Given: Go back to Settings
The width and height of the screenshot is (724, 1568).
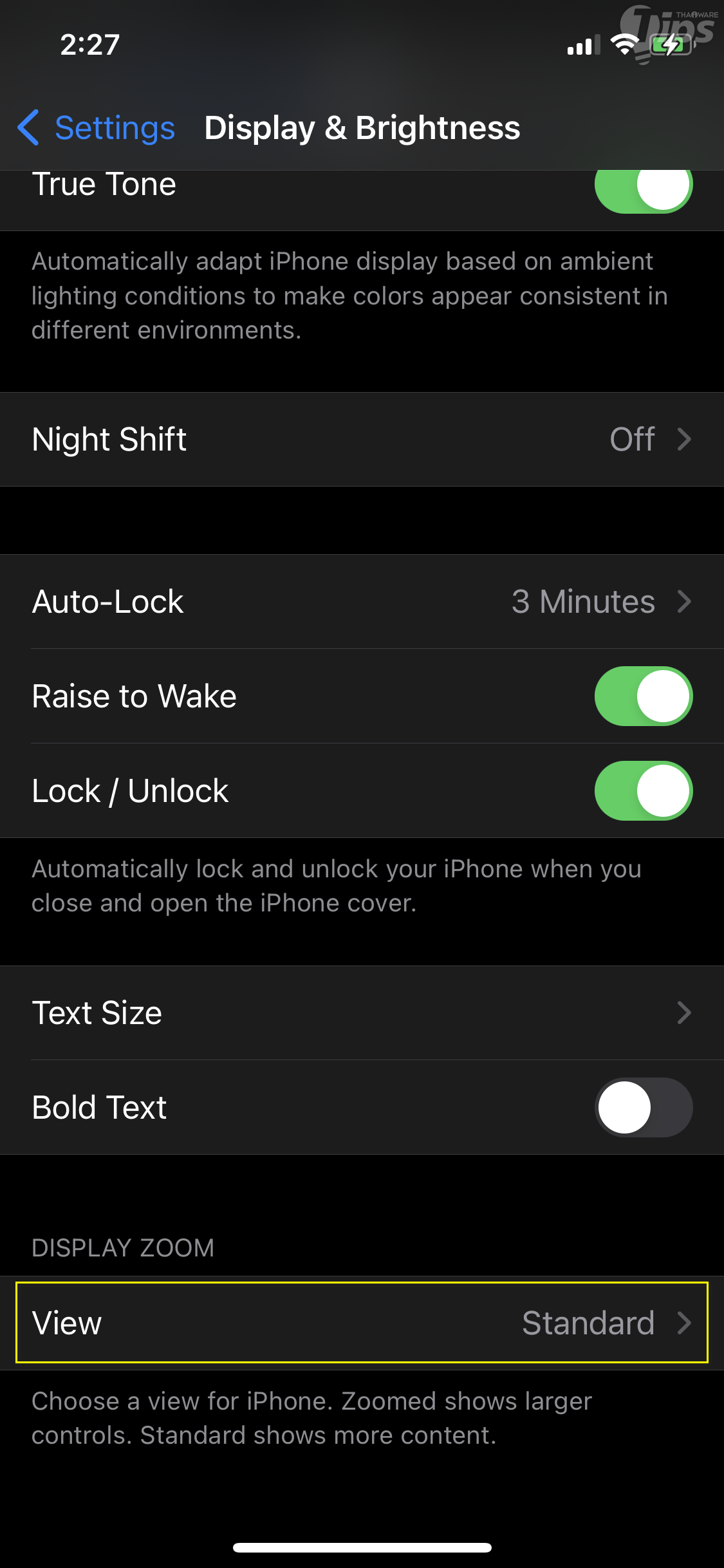Looking at the screenshot, I should [97, 127].
